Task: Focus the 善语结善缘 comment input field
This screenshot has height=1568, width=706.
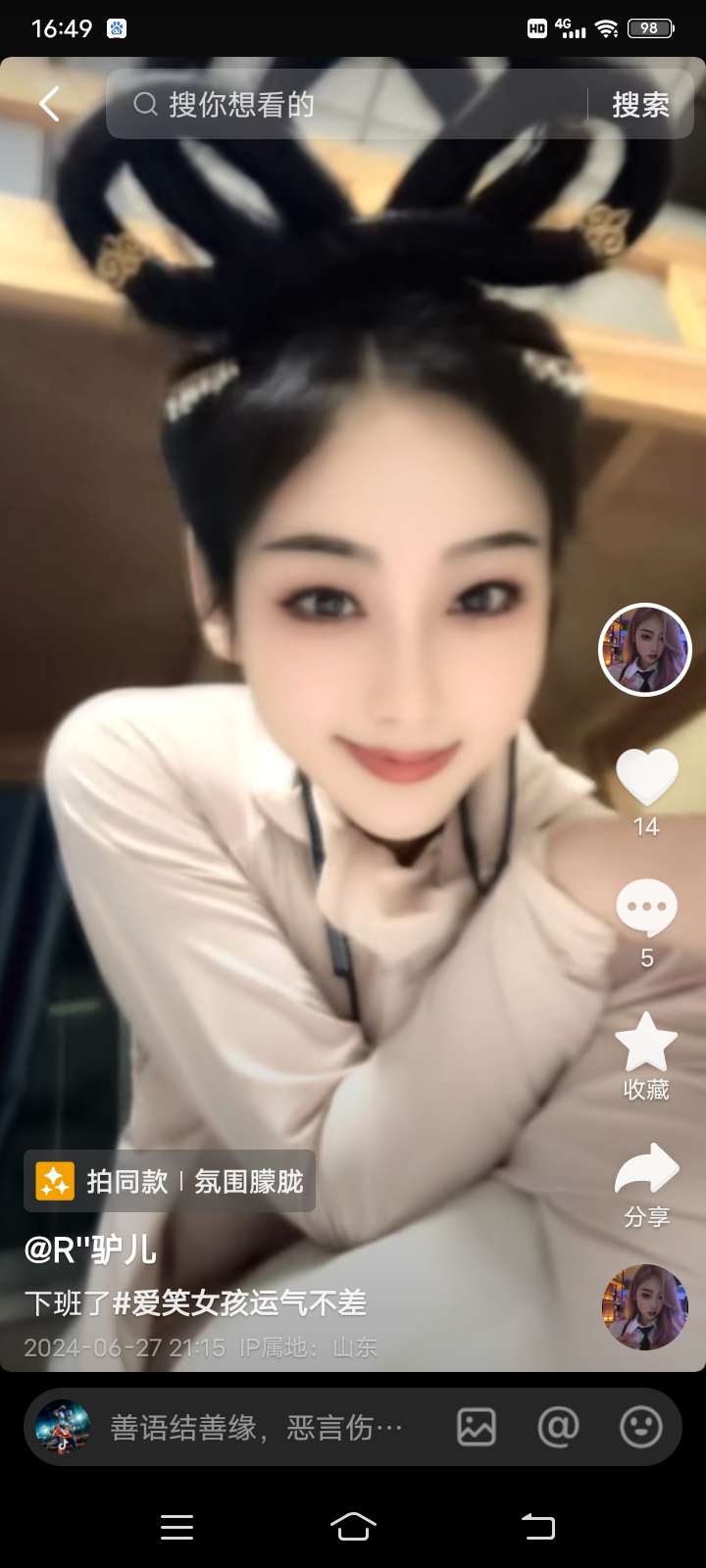Action: [255, 1428]
